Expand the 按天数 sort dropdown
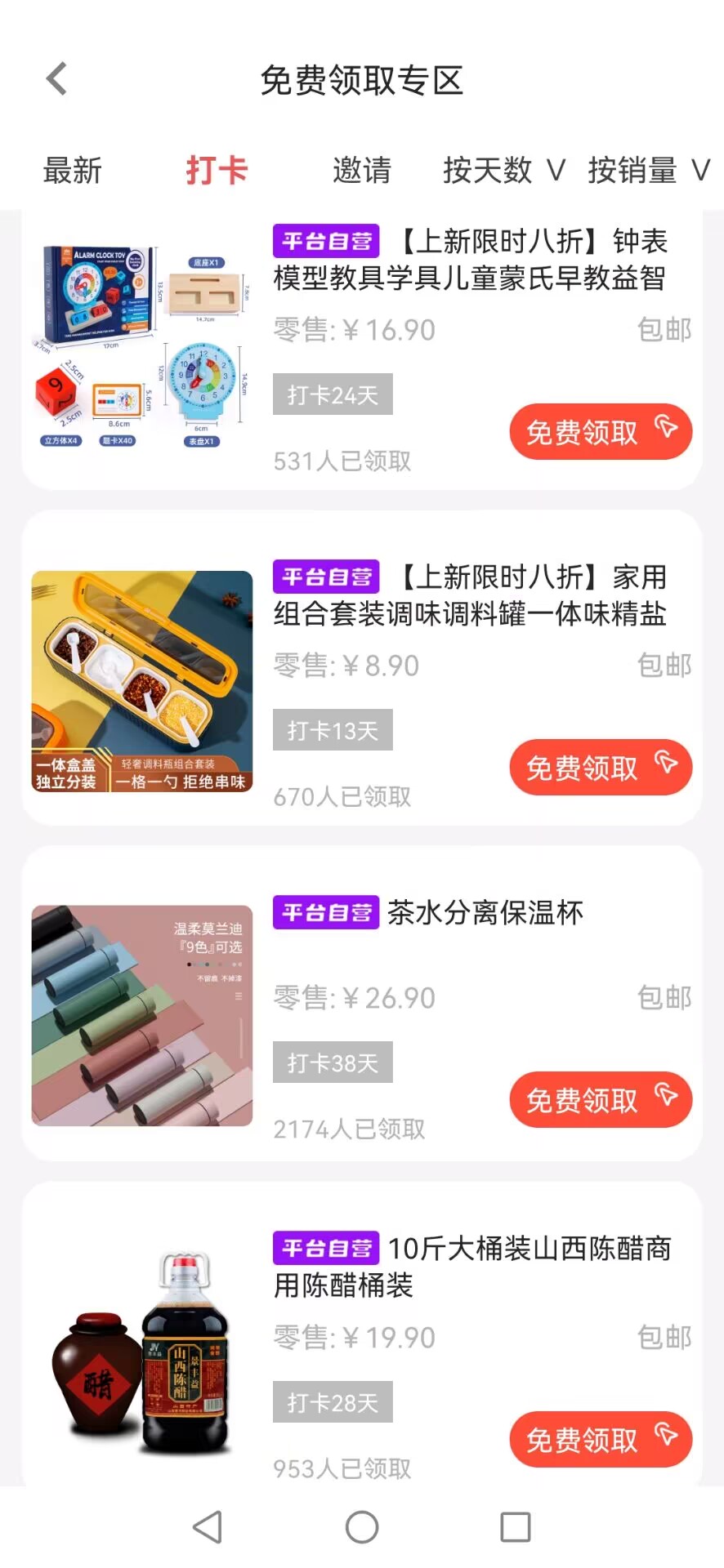This screenshot has width=724, height=1568. tap(503, 171)
